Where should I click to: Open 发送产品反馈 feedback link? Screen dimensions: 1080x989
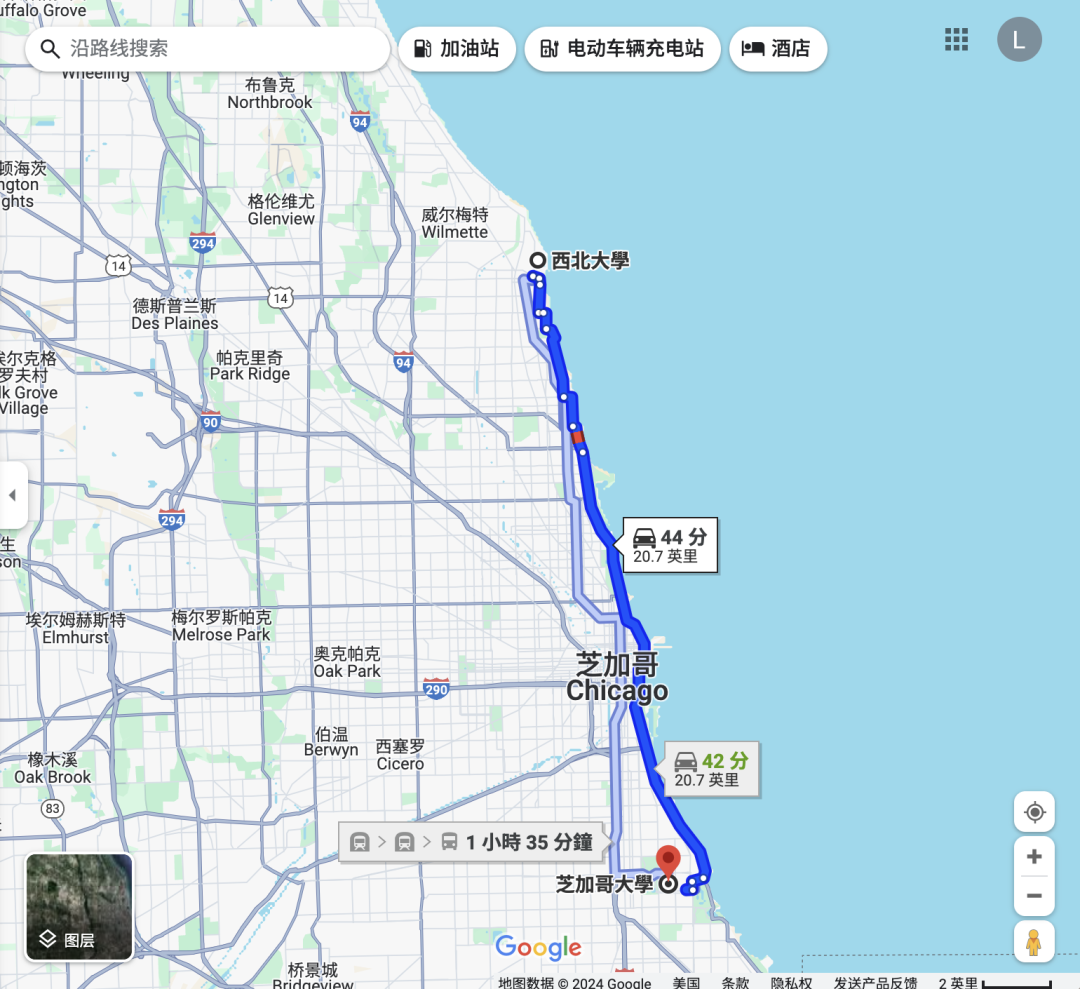pyautogui.click(x=876, y=982)
